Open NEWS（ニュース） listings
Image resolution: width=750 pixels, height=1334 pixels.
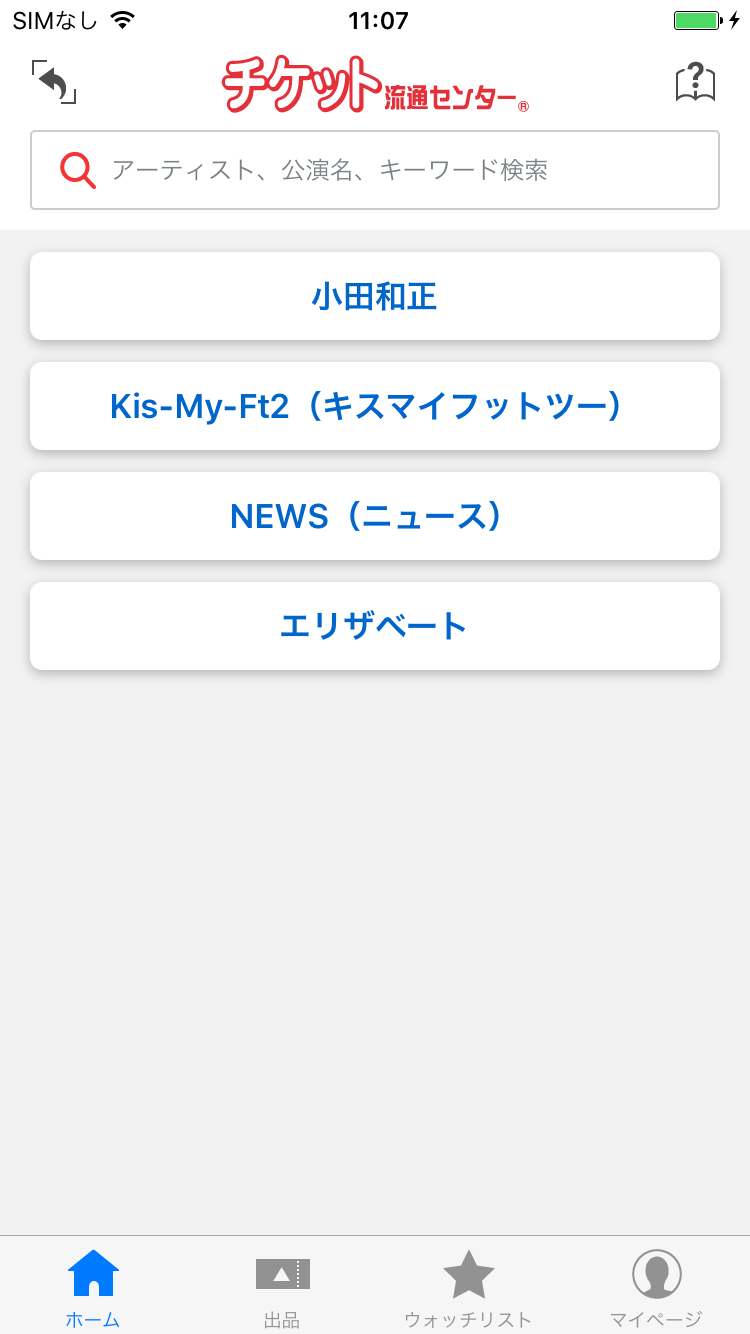375,516
